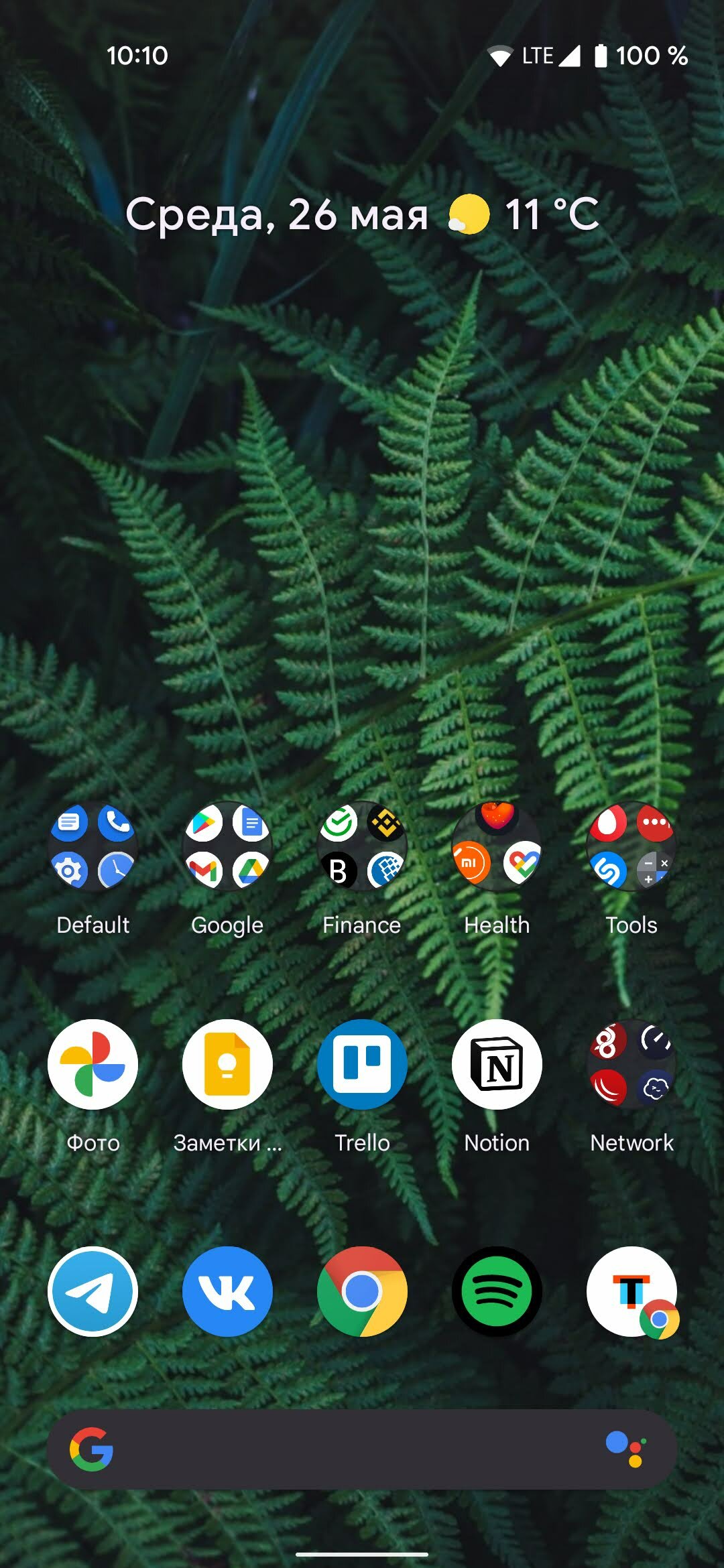Open the T web shortcut
Image resolution: width=724 pixels, height=1568 pixels.
[631, 1291]
